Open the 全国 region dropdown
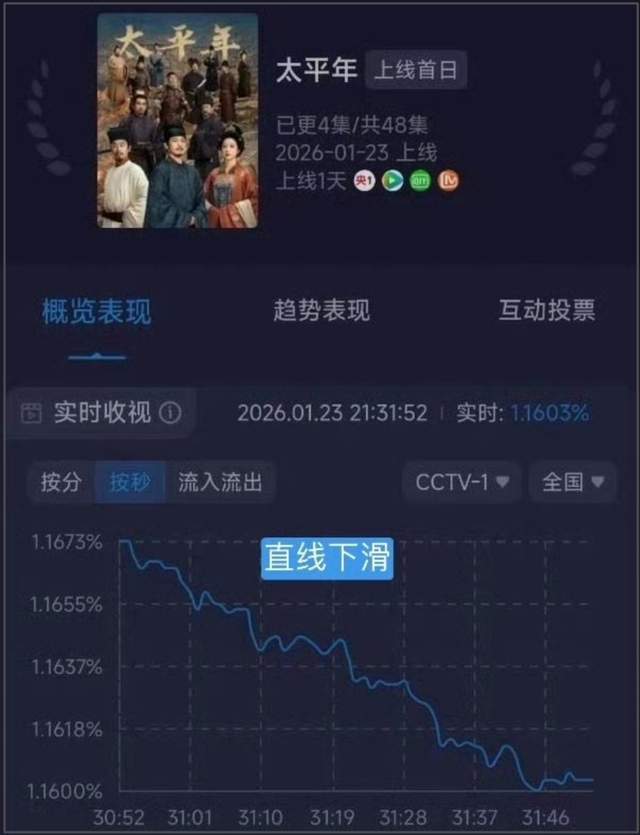Screen dimensions: 640x835 pos(573,482)
